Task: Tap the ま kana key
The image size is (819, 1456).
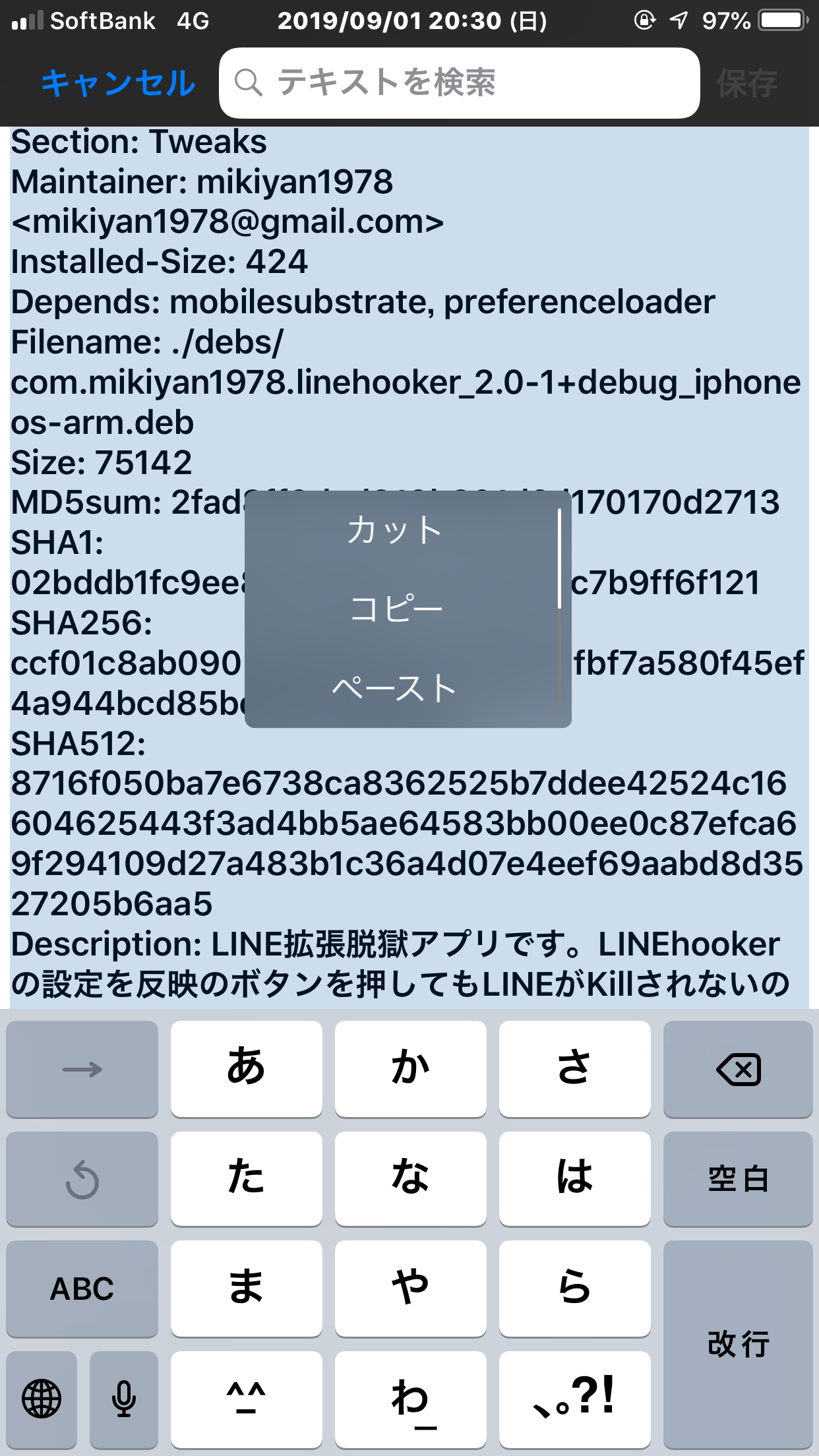Action: (246, 1289)
